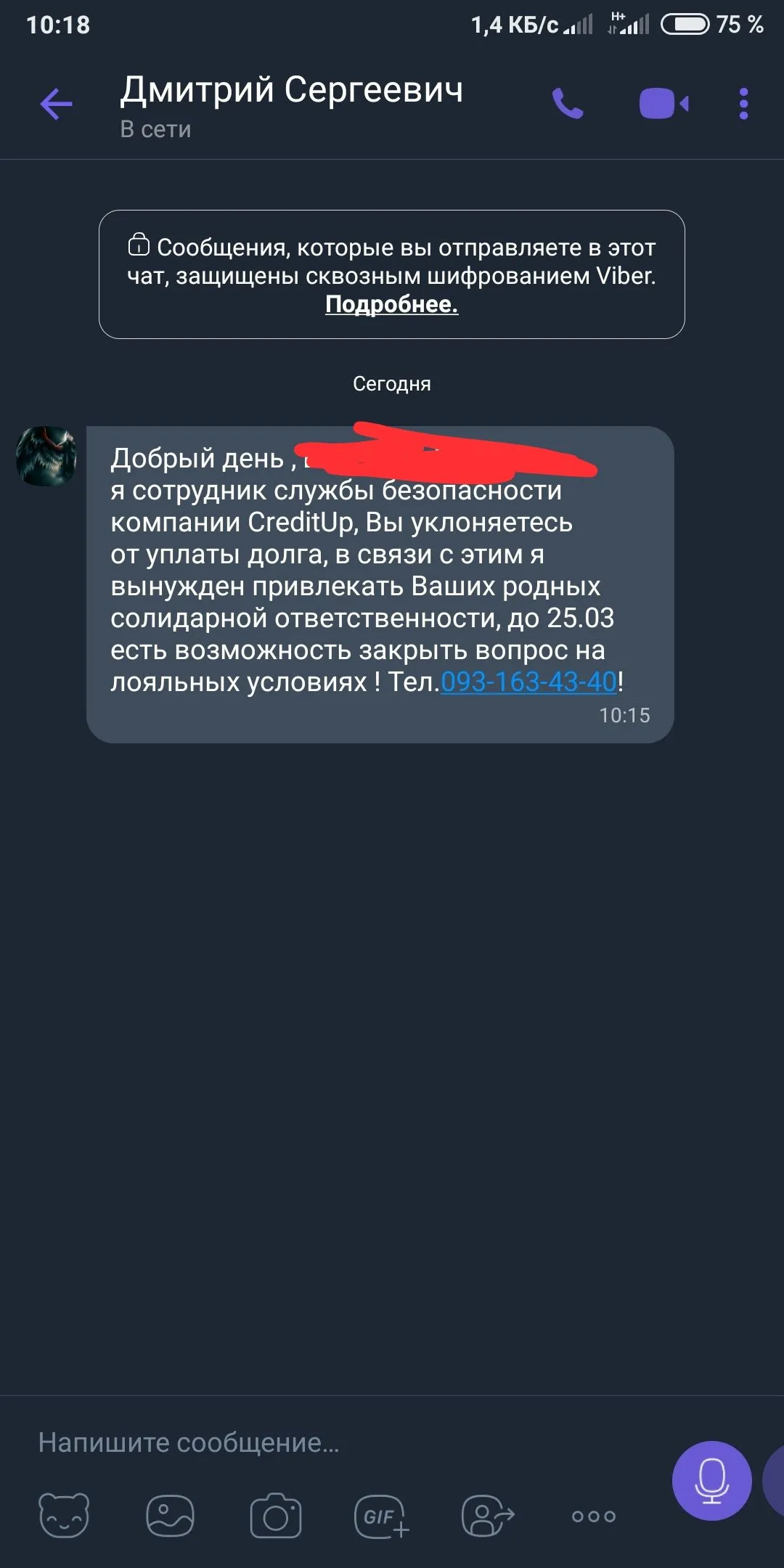The image size is (784, 1568).
Task: Open the gallery picker
Action: [170, 1516]
